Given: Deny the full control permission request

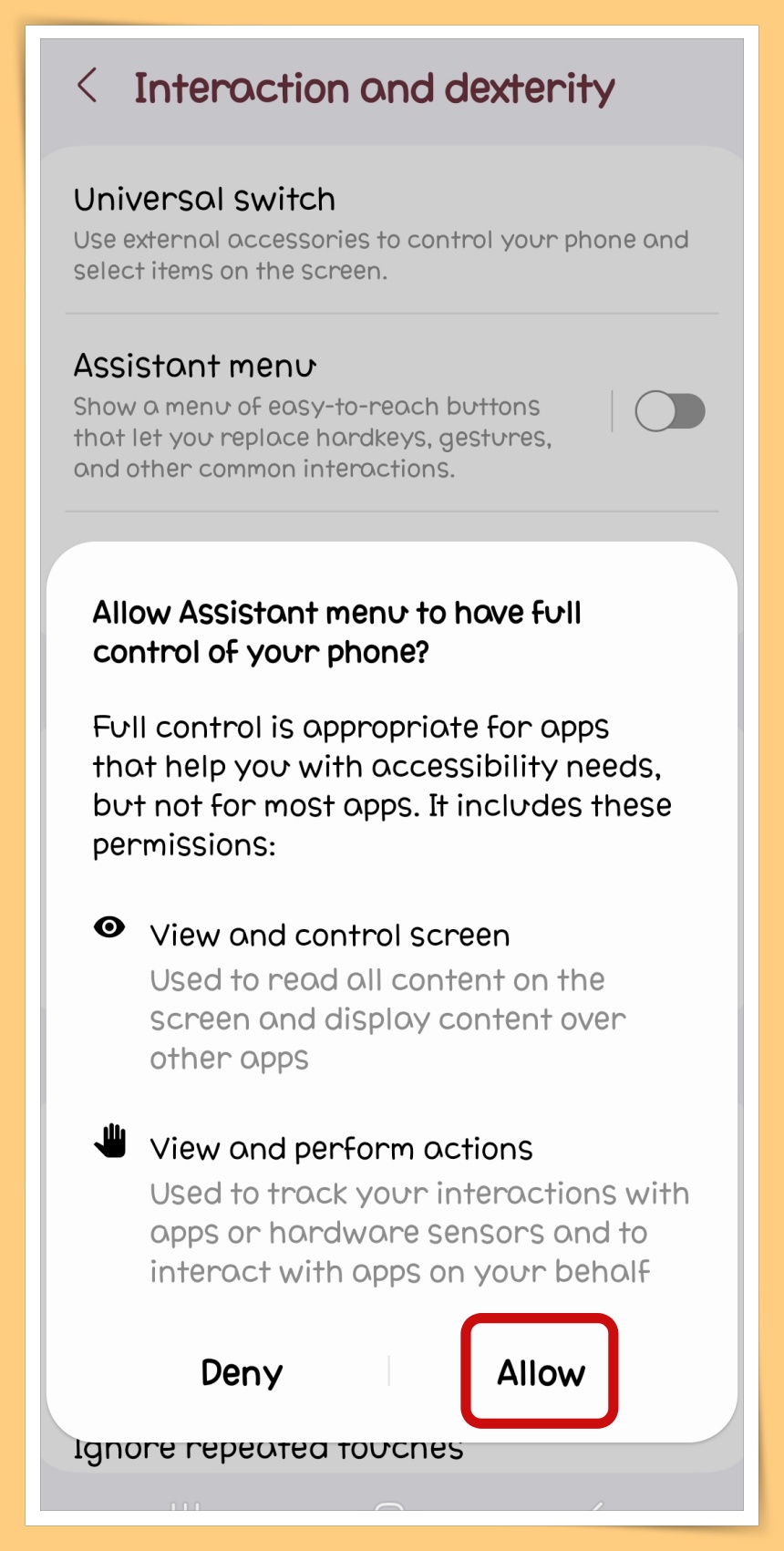Looking at the screenshot, I should point(242,1371).
